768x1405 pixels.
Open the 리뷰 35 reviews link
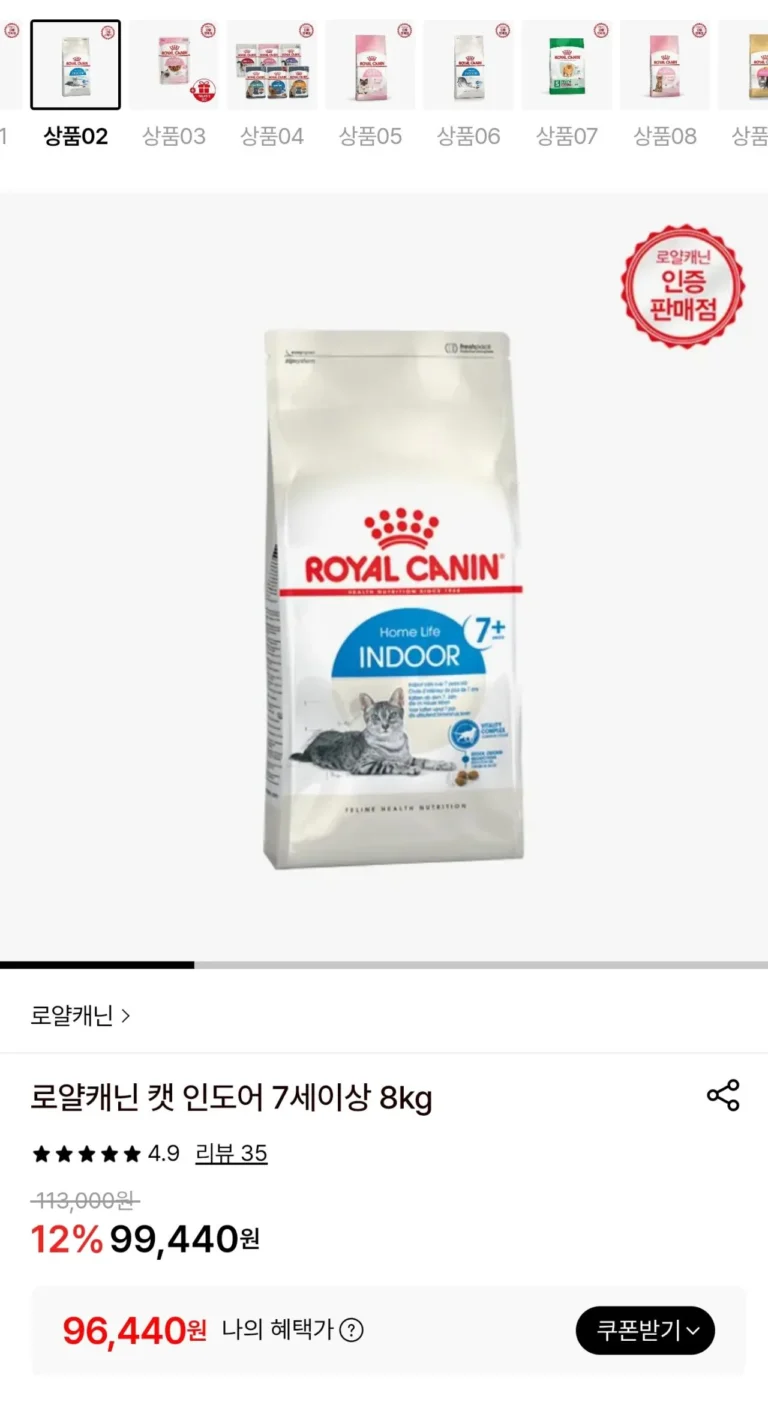click(x=231, y=1153)
